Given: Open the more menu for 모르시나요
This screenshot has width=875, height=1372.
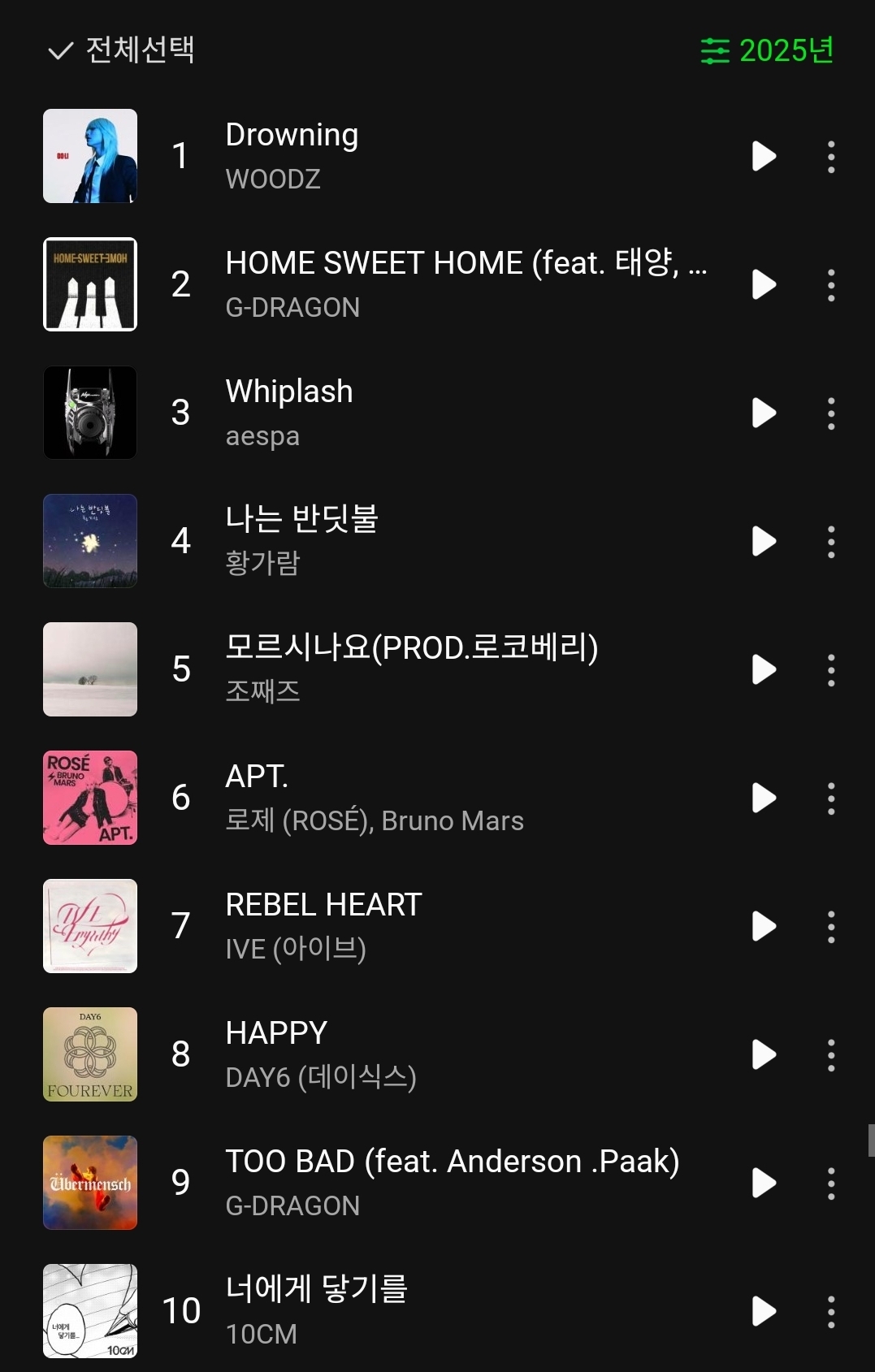Looking at the screenshot, I should point(830,669).
